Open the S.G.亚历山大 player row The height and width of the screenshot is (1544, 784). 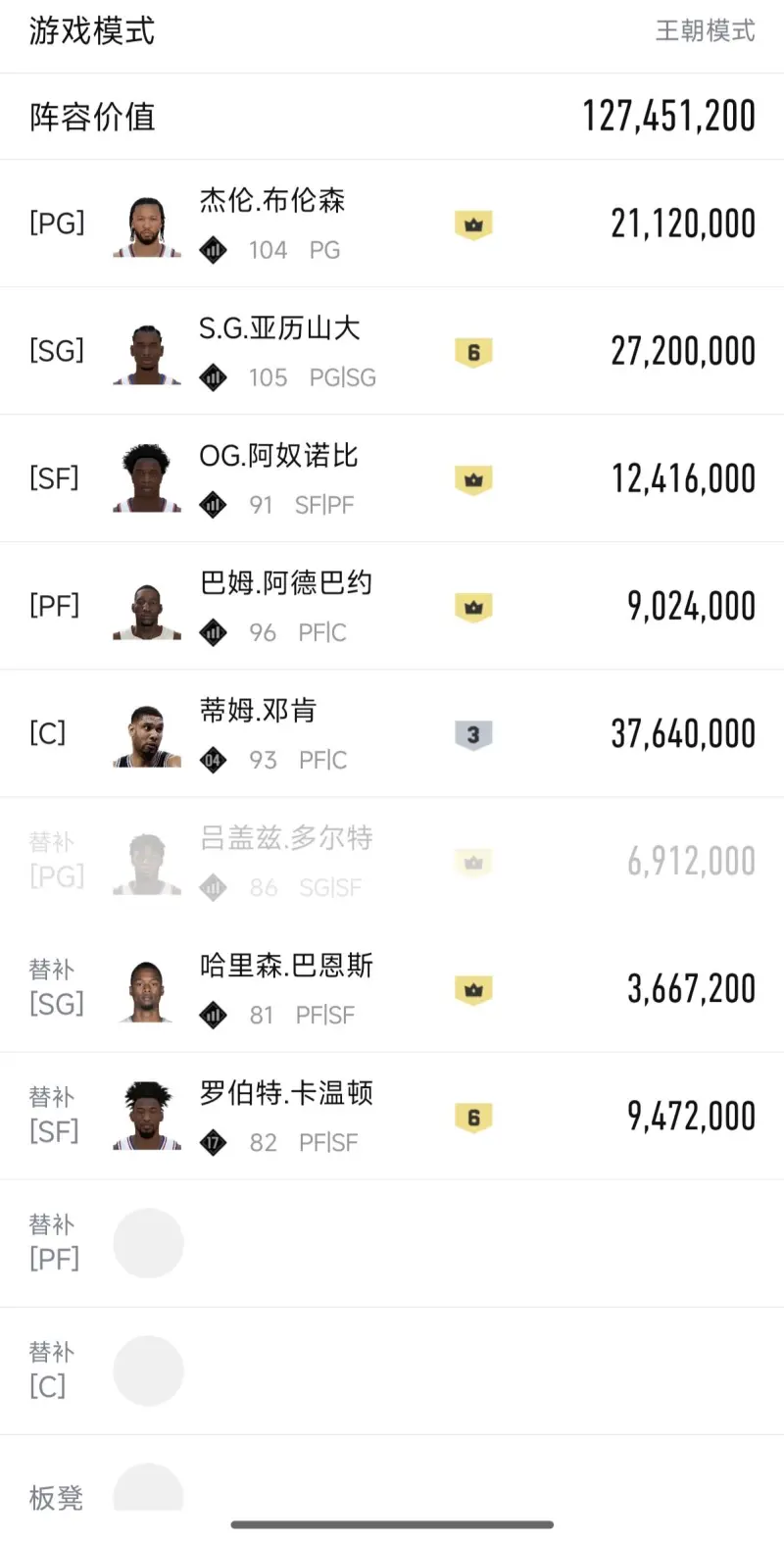coord(392,351)
